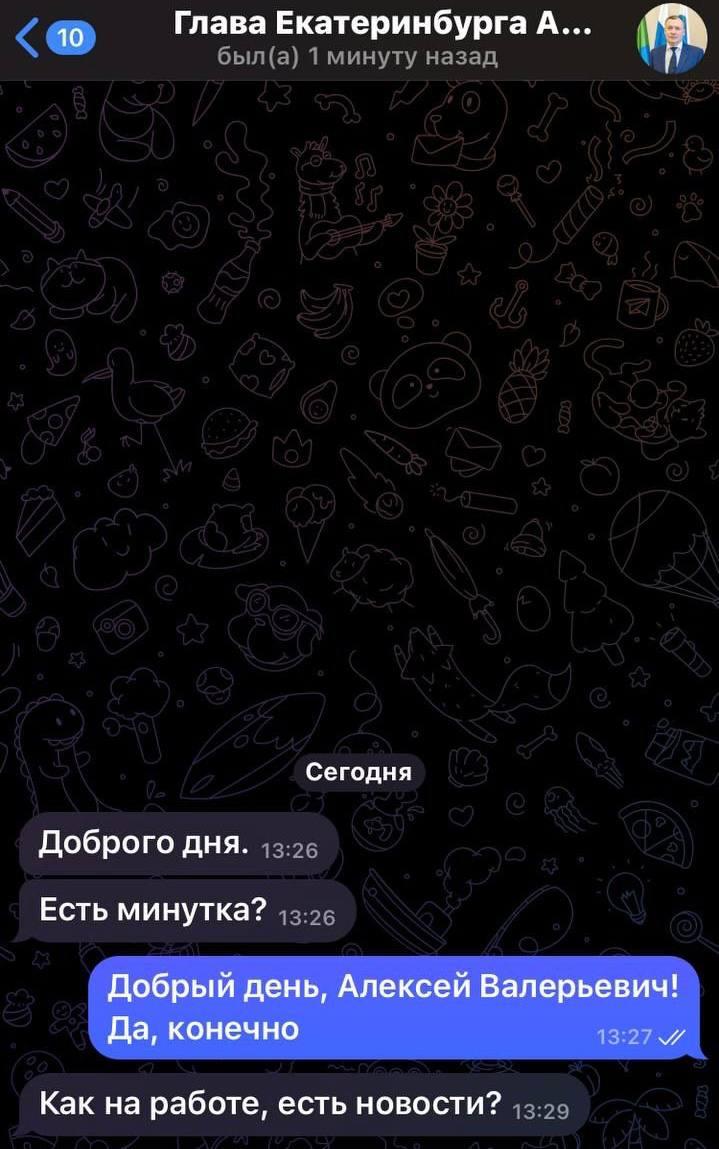This screenshot has width=719, height=1149.
Task: Open the contact's profile photo
Action: (671, 39)
